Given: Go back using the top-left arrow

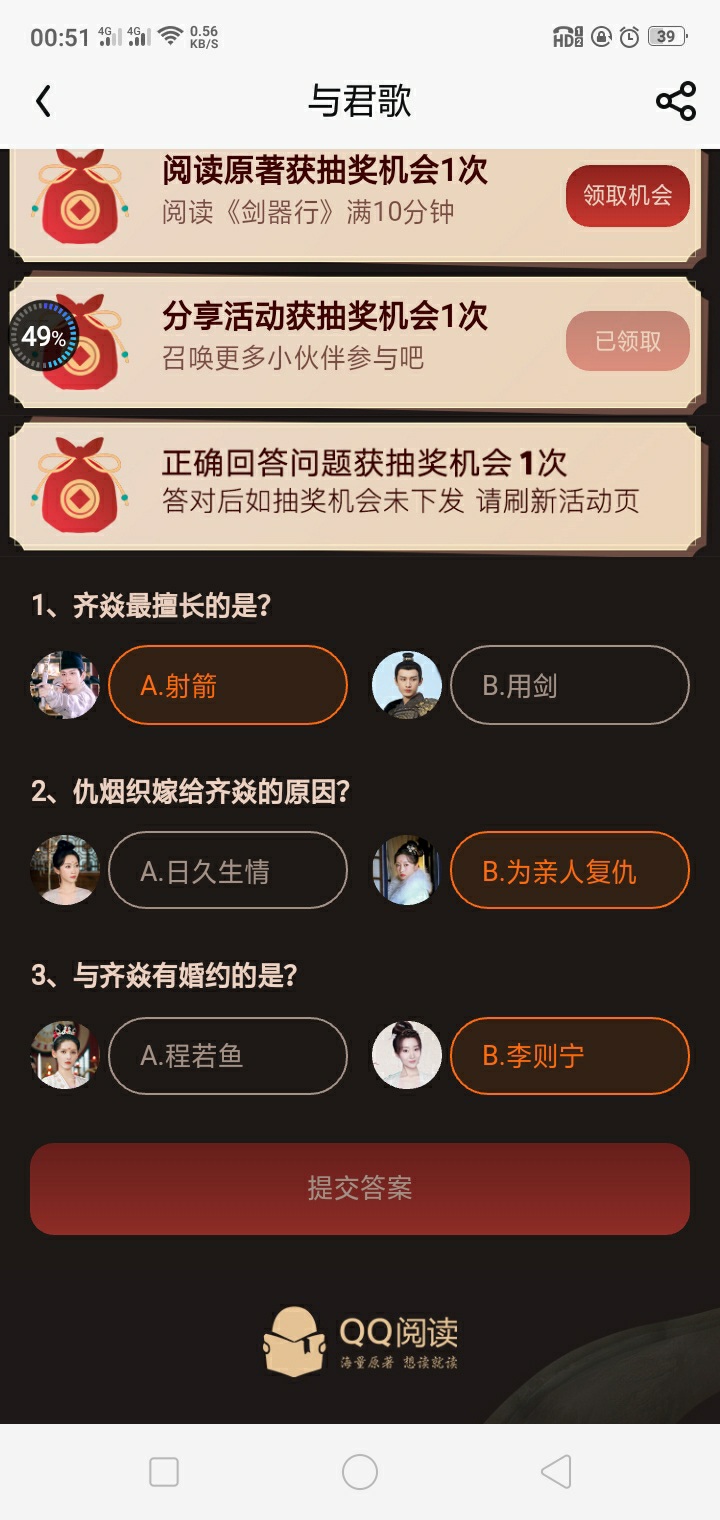Looking at the screenshot, I should coord(43,101).
